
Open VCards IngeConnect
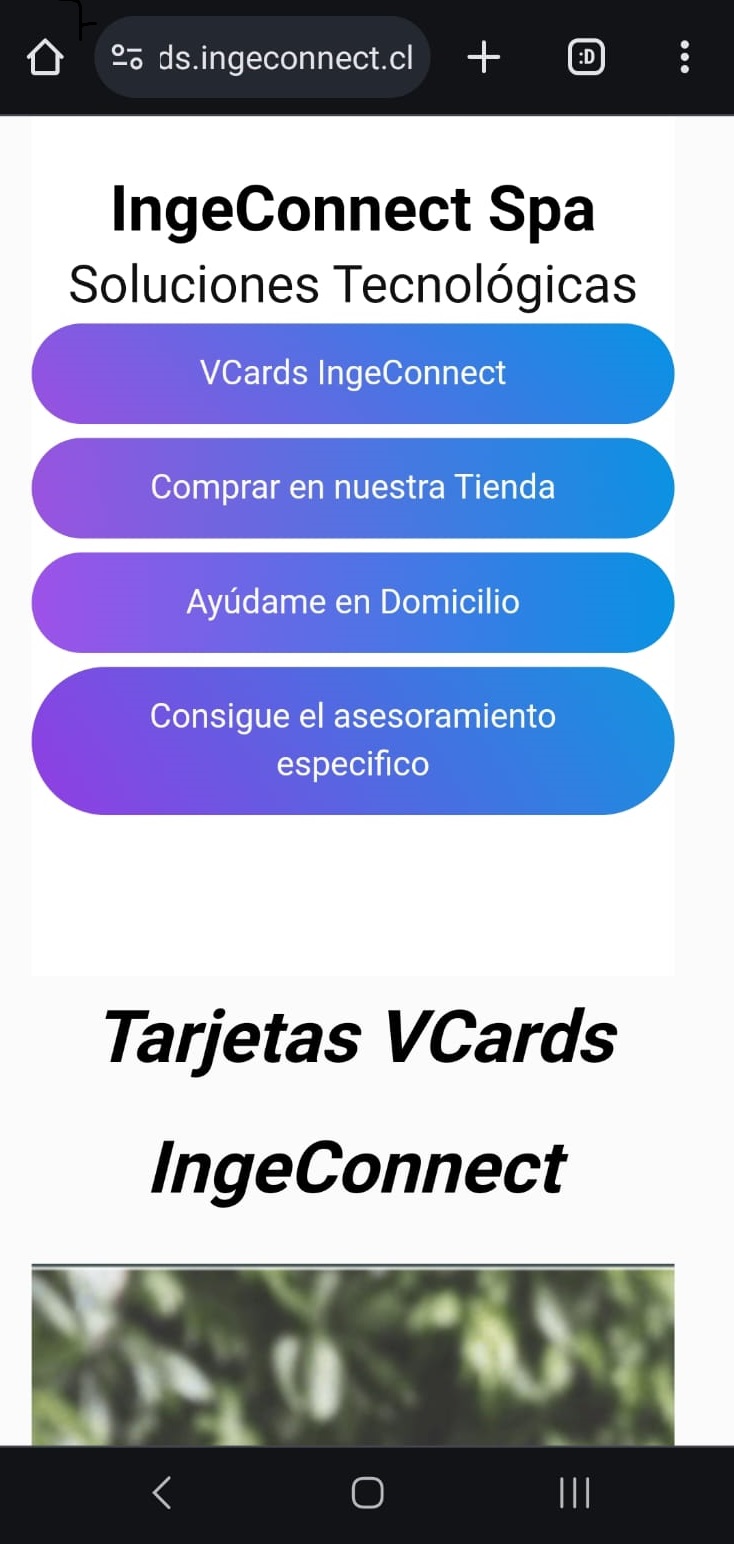353,373
